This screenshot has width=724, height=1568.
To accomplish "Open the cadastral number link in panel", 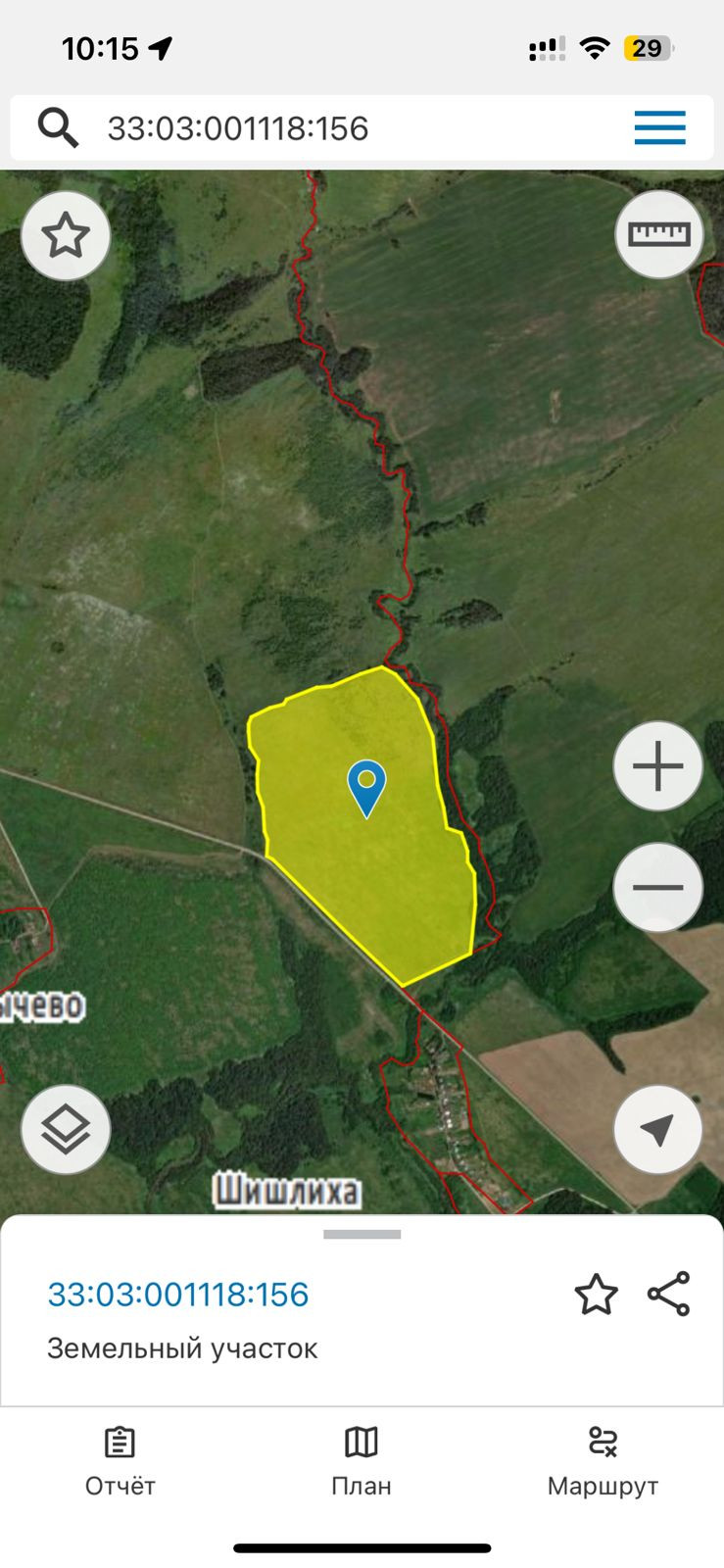I will click(x=178, y=1295).
